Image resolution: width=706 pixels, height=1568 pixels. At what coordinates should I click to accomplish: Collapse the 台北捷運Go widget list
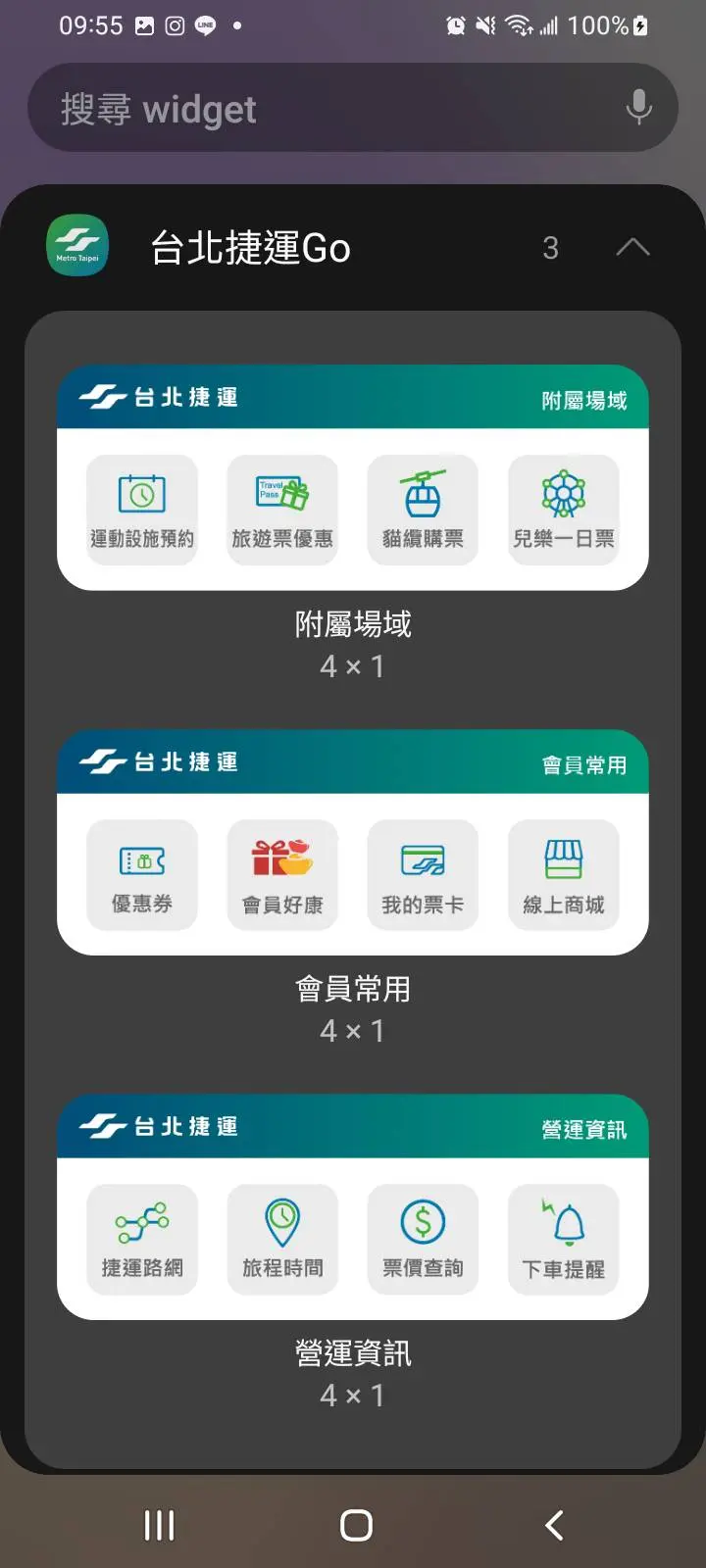[x=632, y=247]
